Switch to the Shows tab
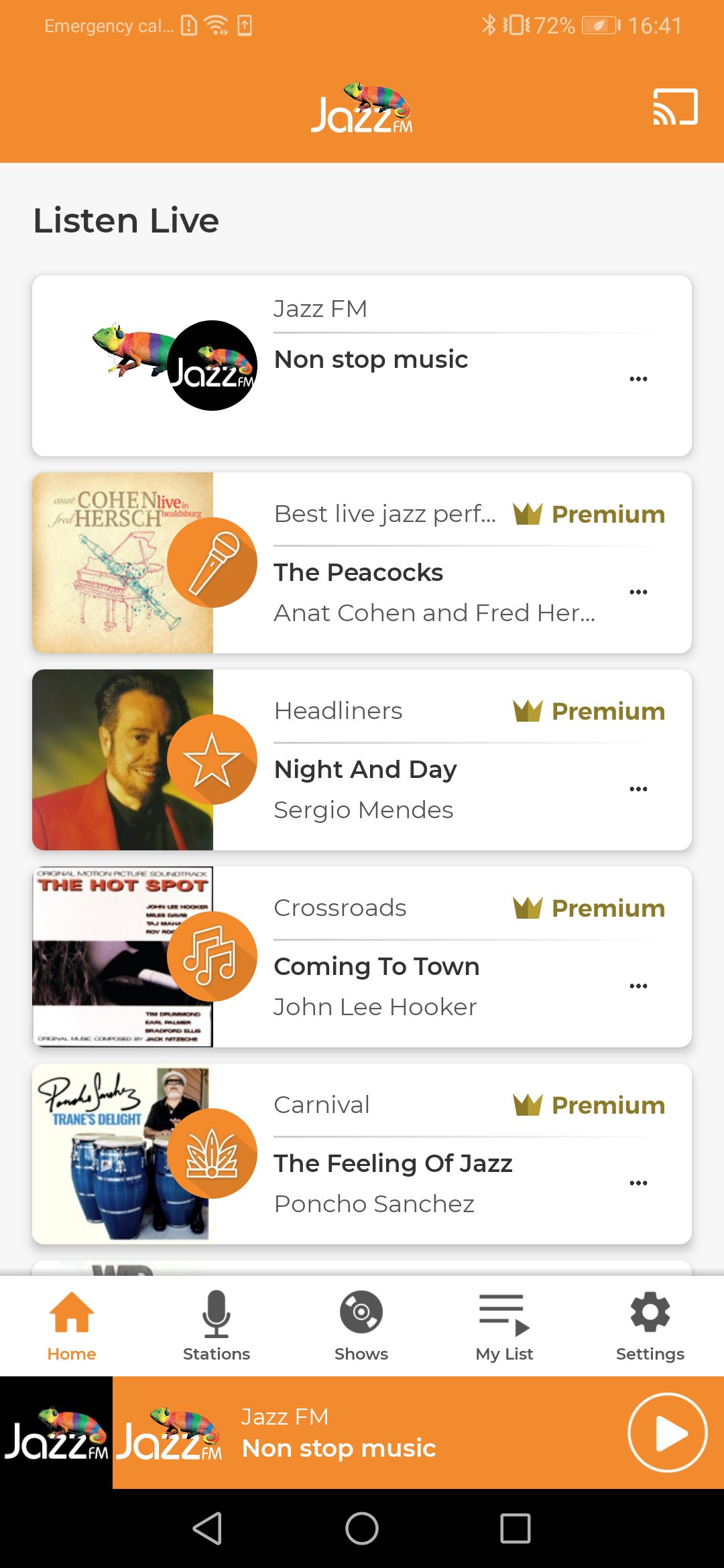Image resolution: width=724 pixels, height=1568 pixels. click(x=361, y=1325)
